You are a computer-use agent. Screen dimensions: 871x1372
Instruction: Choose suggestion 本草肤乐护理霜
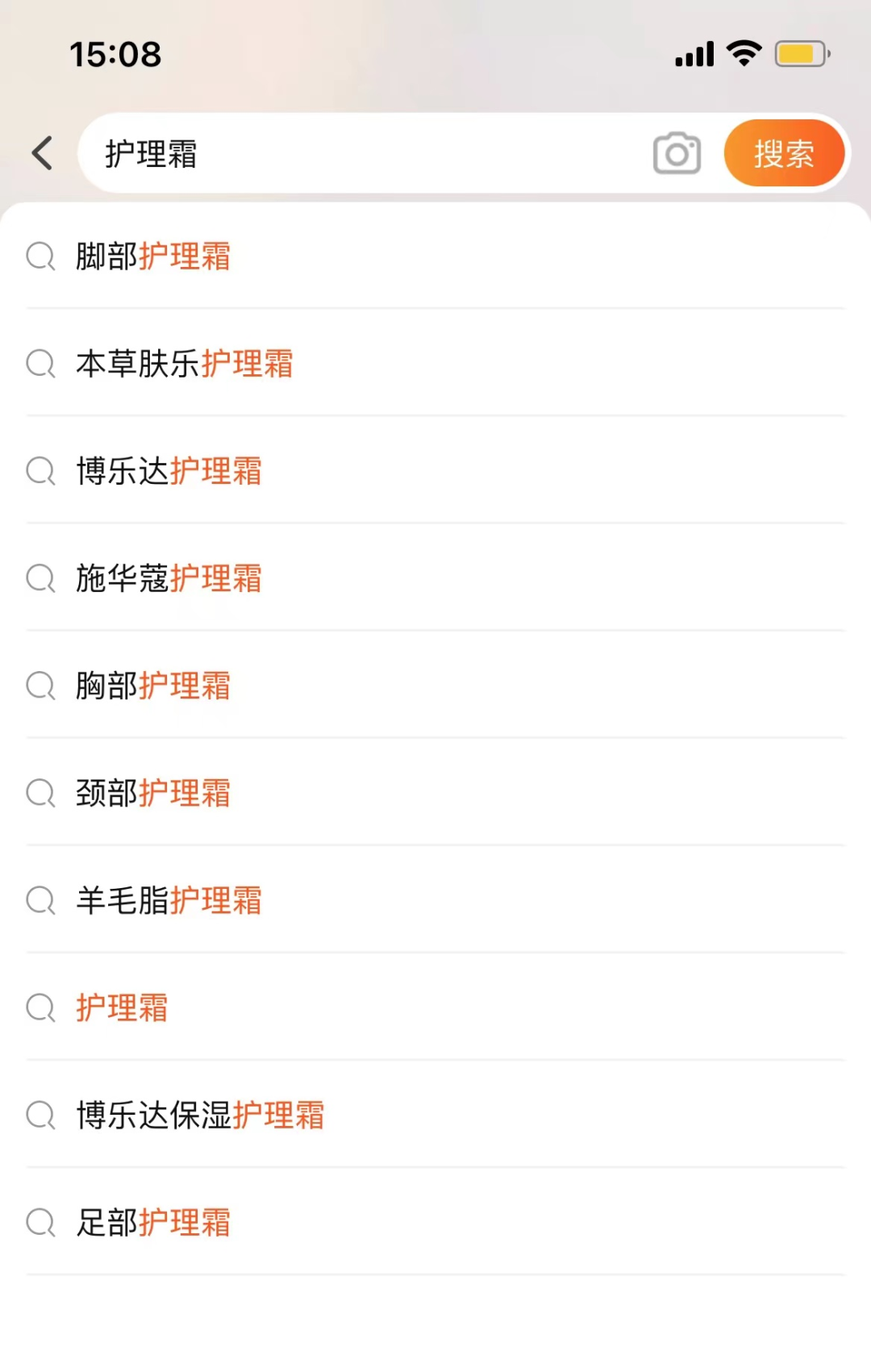coord(185,364)
